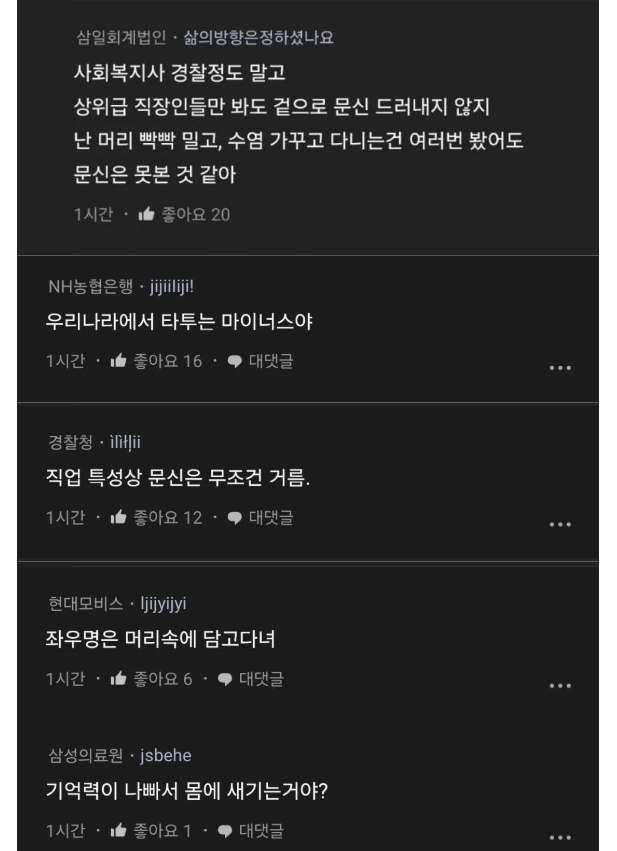The width and height of the screenshot is (617, 851).
Task: Reply to the NH농협은행 comment
Action: click(x=259, y=361)
